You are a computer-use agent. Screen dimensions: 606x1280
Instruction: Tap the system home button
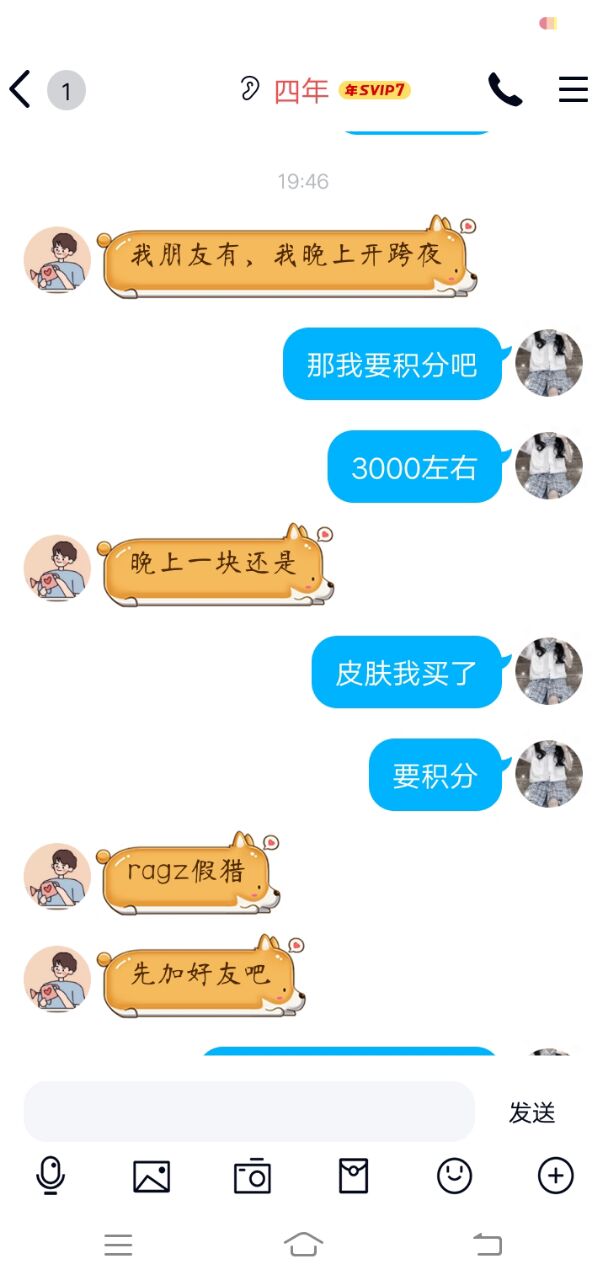(303, 1245)
